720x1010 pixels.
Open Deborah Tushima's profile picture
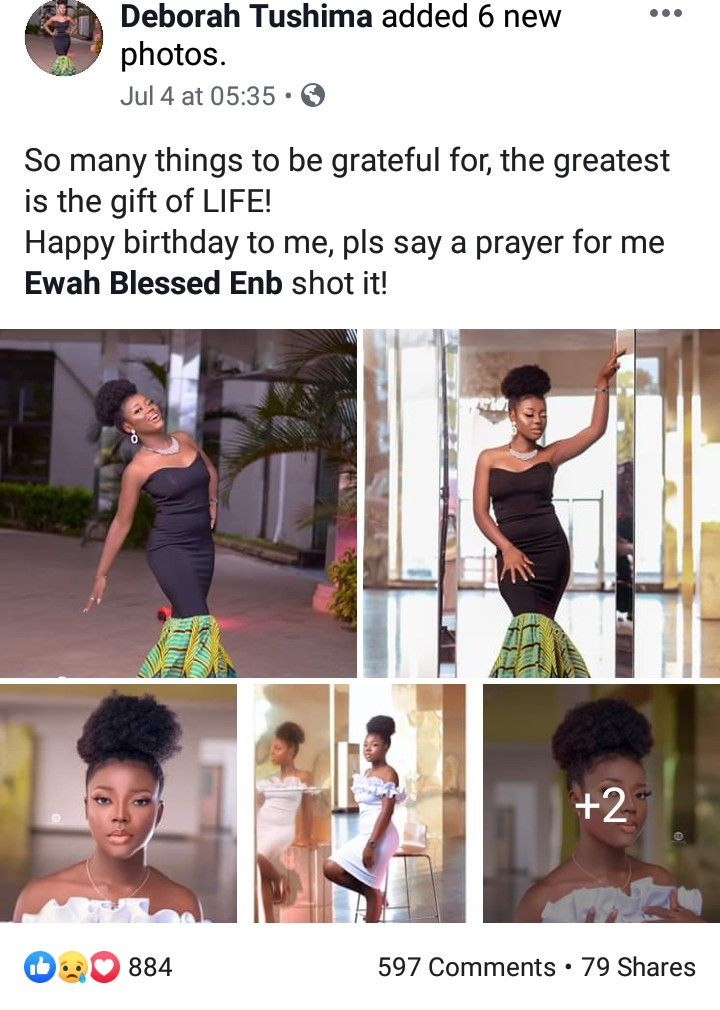point(64,37)
